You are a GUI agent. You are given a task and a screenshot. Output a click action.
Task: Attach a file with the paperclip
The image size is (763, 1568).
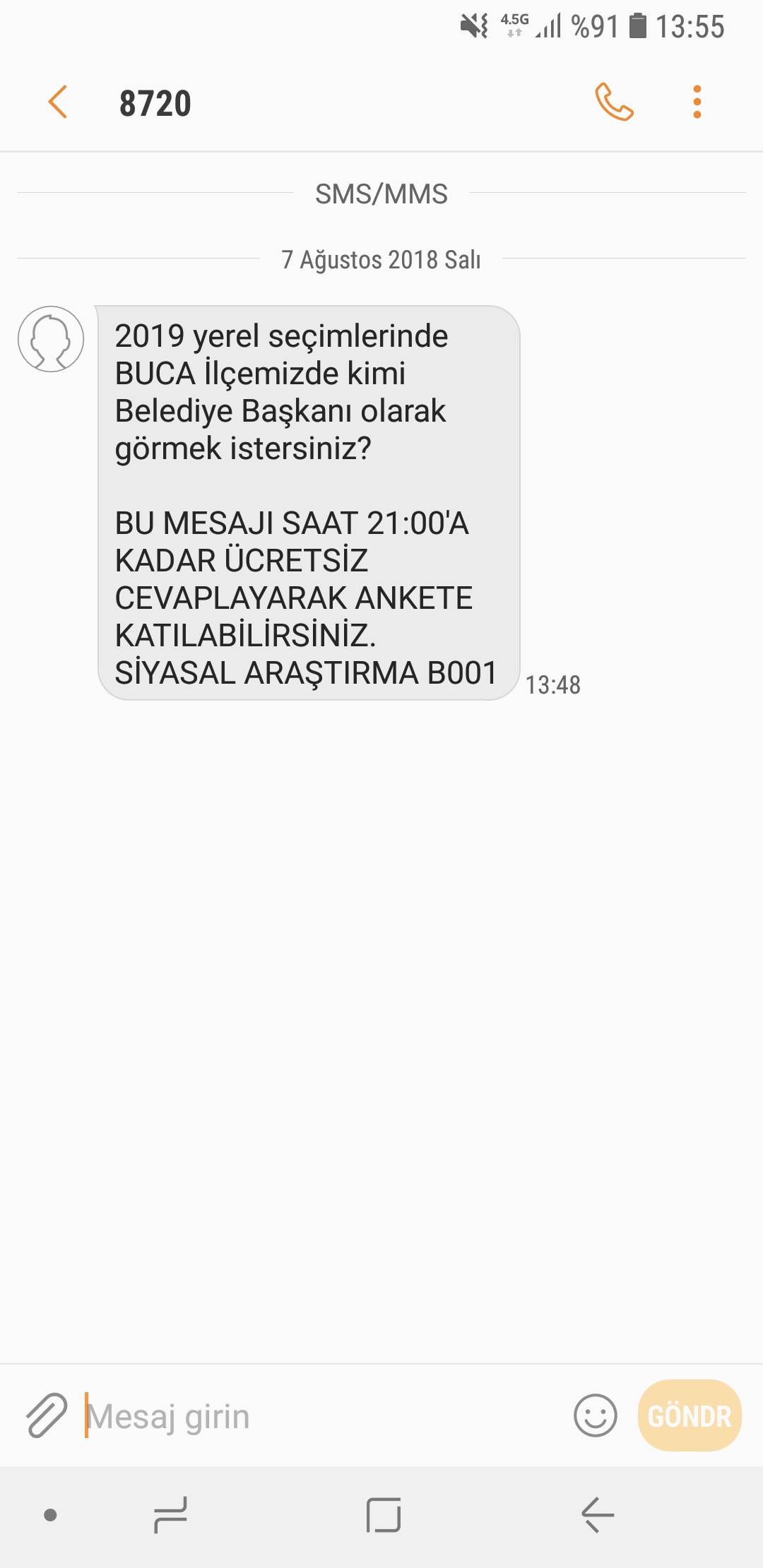(47, 1415)
